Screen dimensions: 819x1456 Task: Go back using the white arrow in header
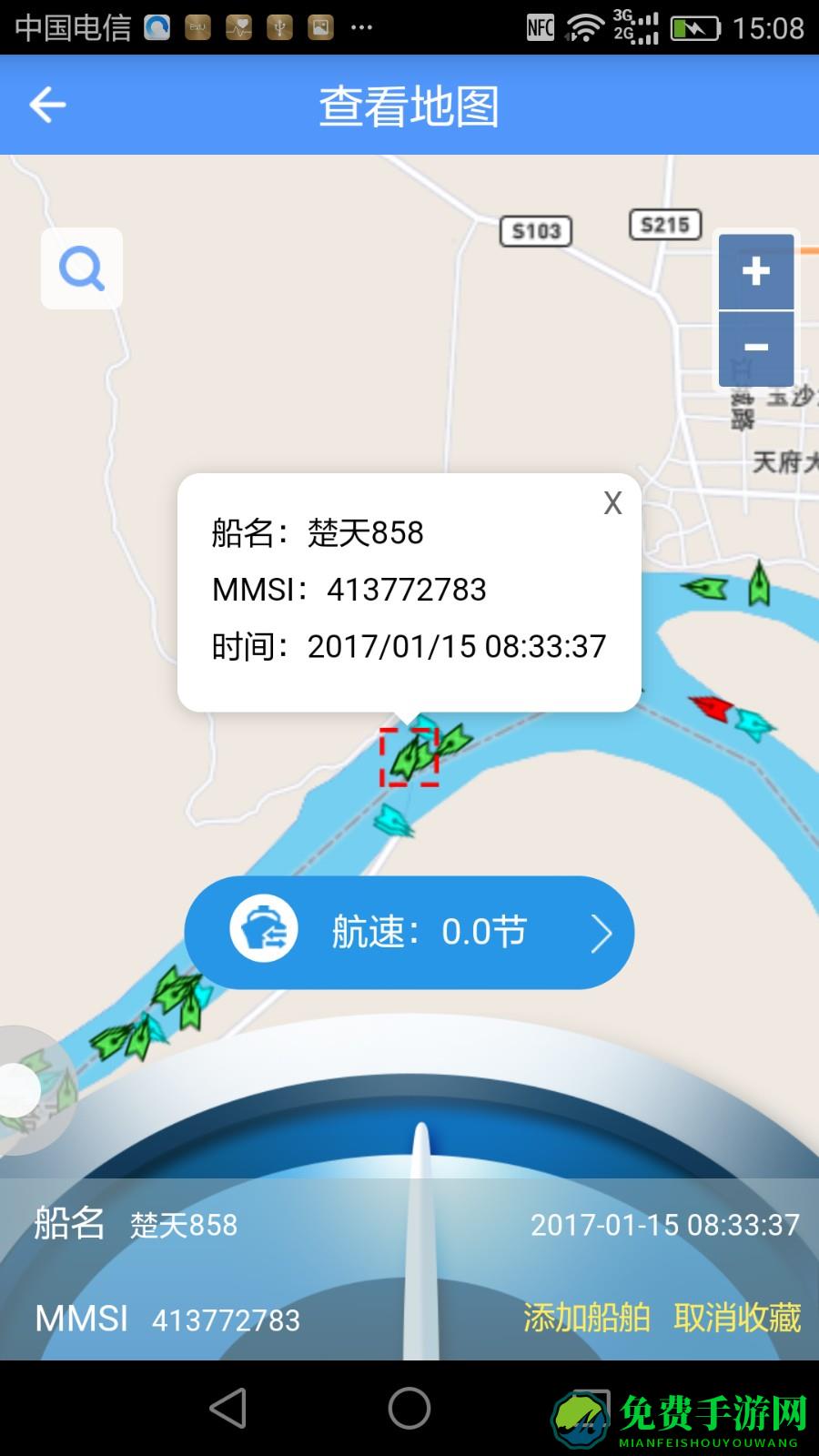pyautogui.click(x=47, y=104)
